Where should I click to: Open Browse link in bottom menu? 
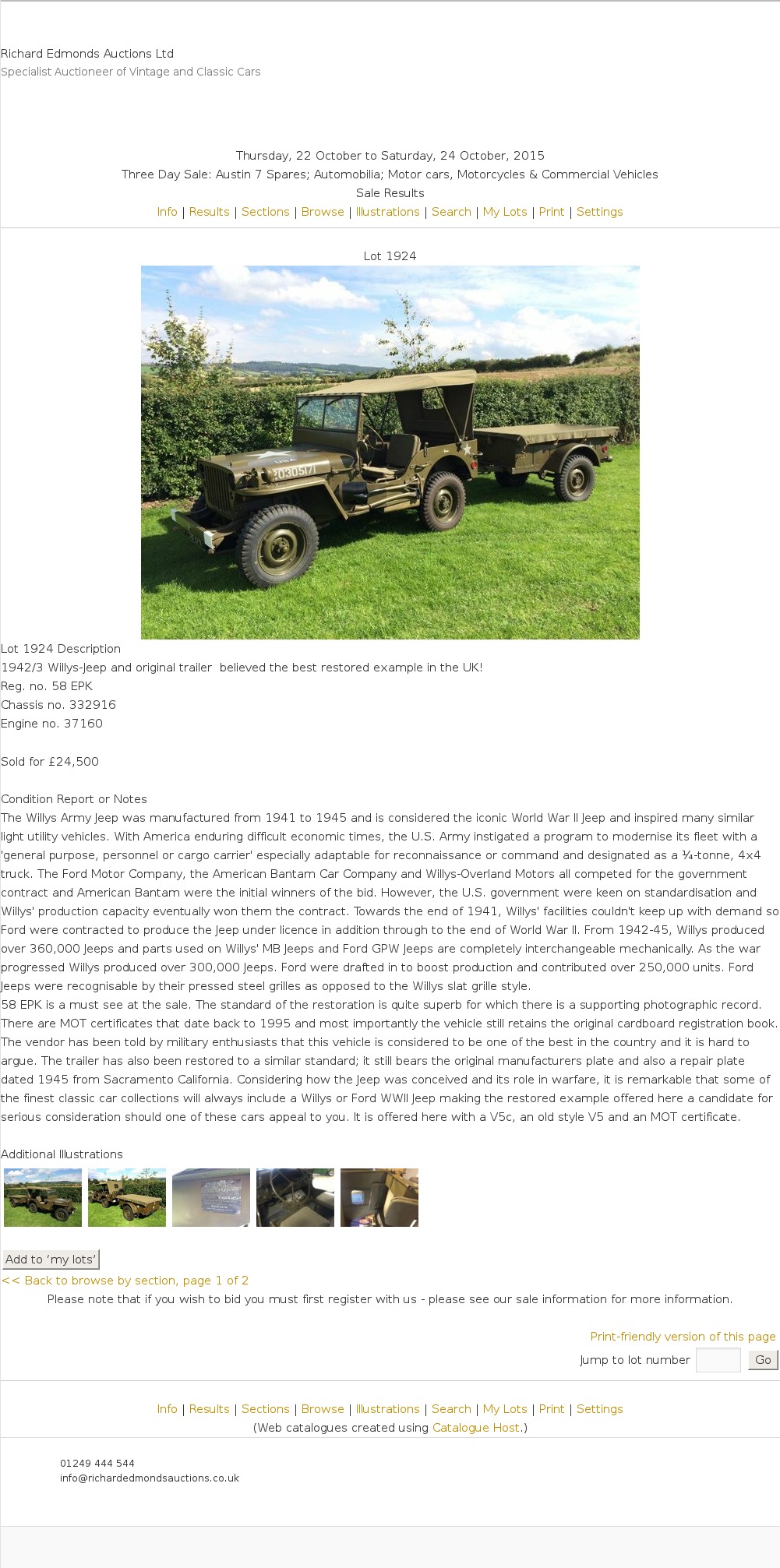pos(323,1409)
